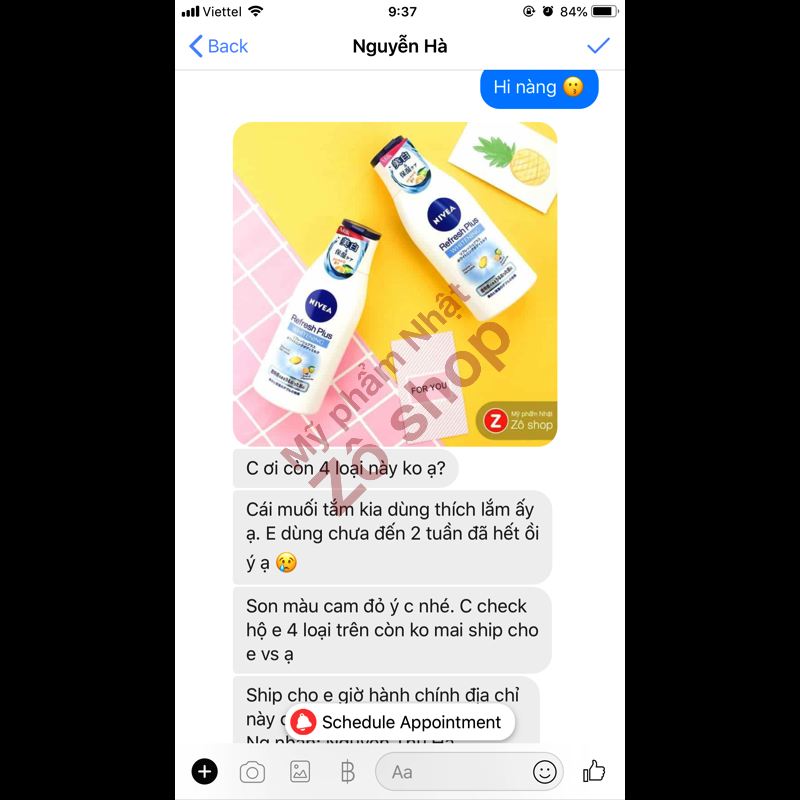Open Nguyễn Hà's contact name header
This screenshot has height=800, width=800.
[x=400, y=46]
